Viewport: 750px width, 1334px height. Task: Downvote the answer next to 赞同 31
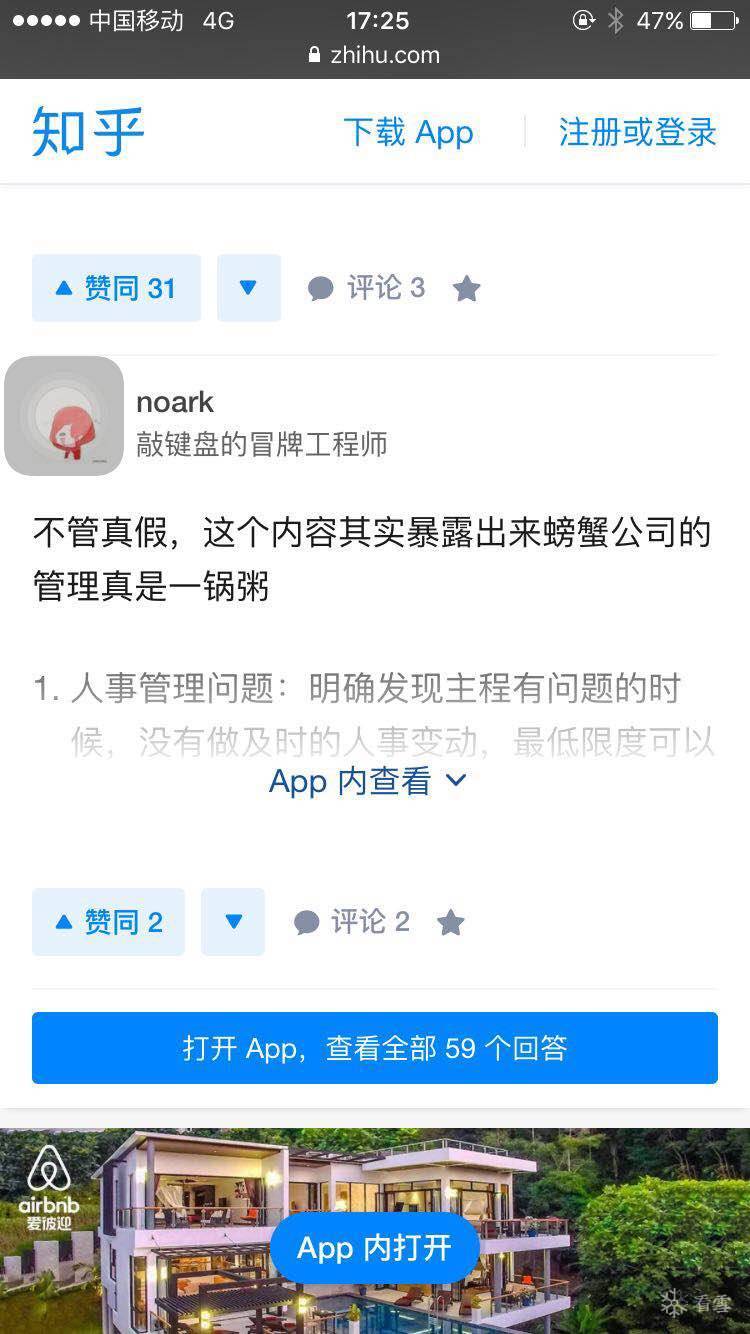(248, 288)
